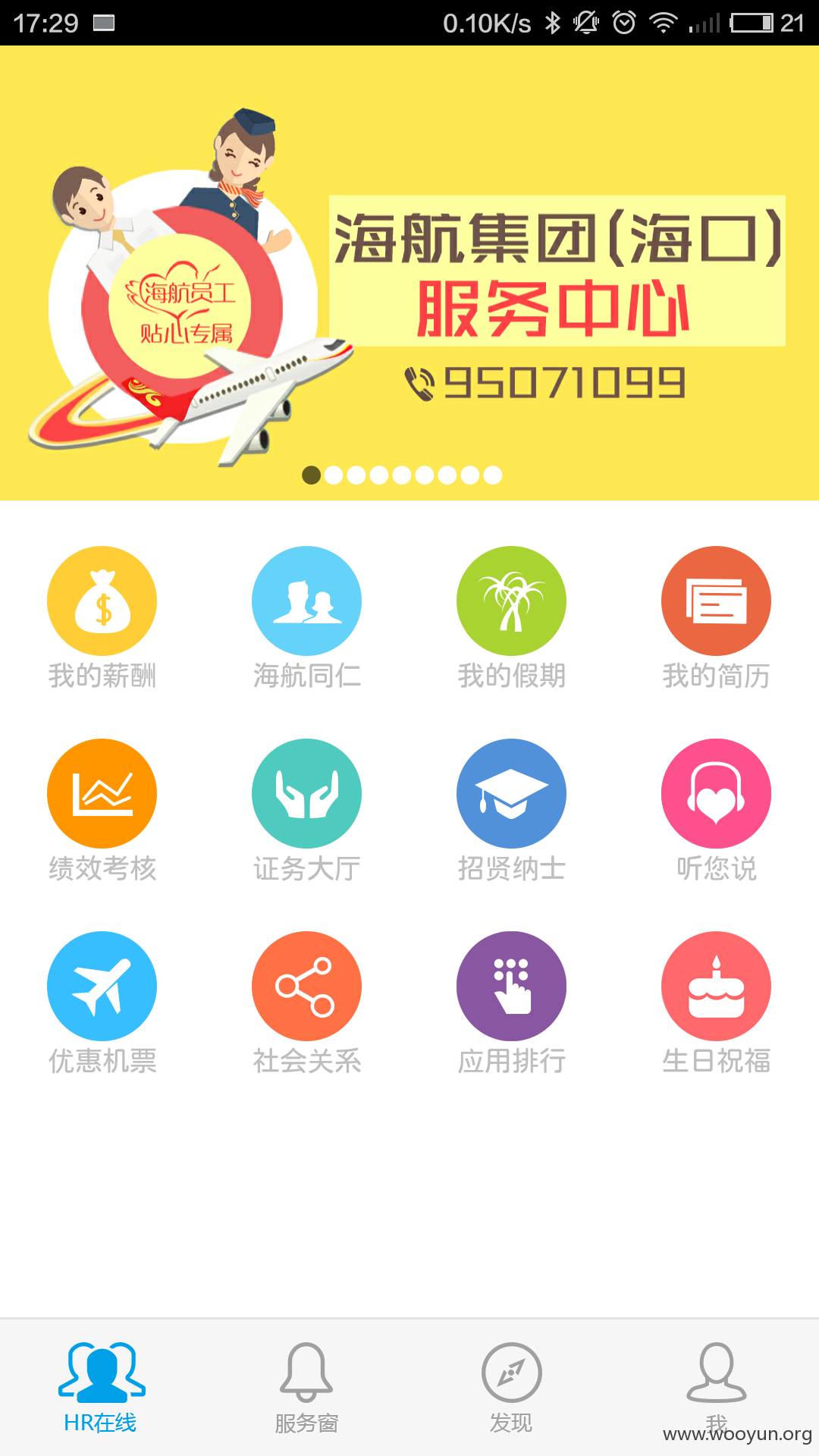Open 我的简历 resume
The width and height of the screenshot is (819, 1456).
(x=717, y=601)
